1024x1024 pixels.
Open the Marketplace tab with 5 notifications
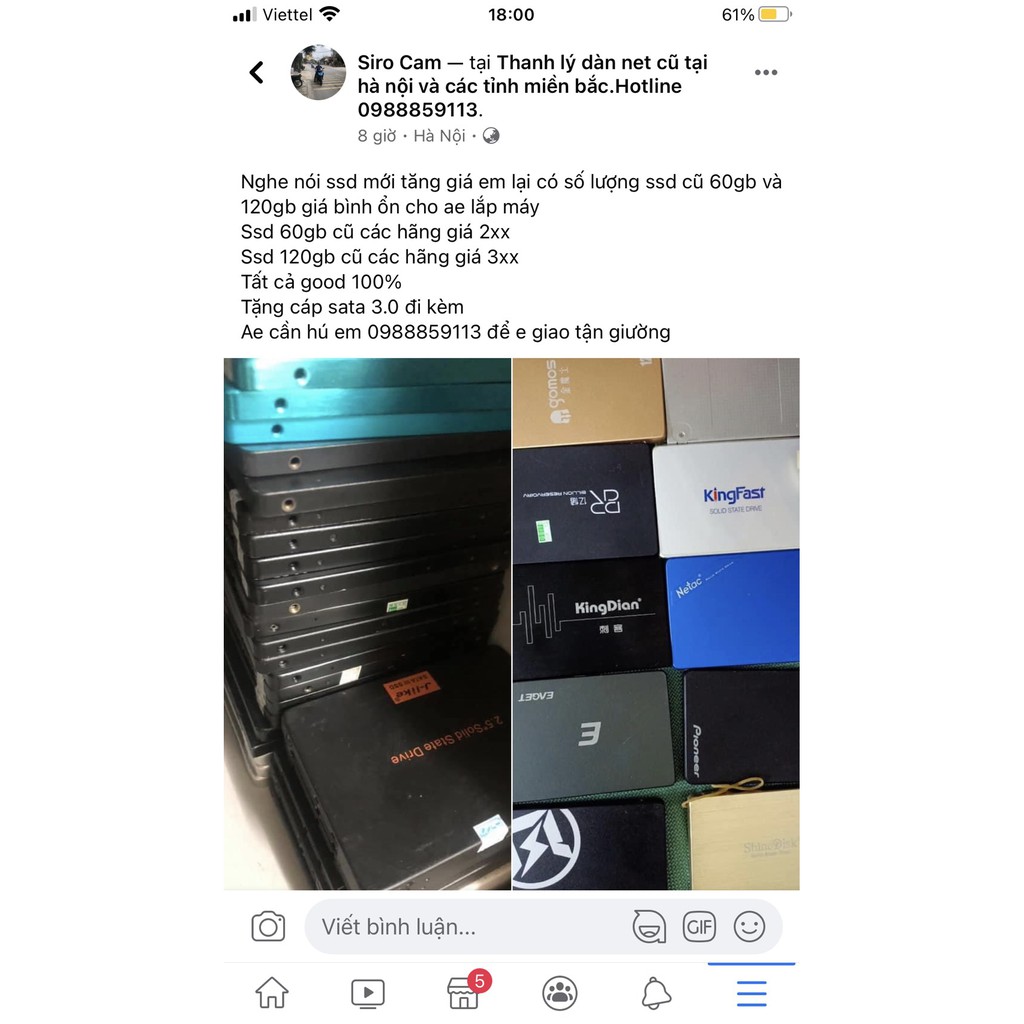click(x=463, y=993)
